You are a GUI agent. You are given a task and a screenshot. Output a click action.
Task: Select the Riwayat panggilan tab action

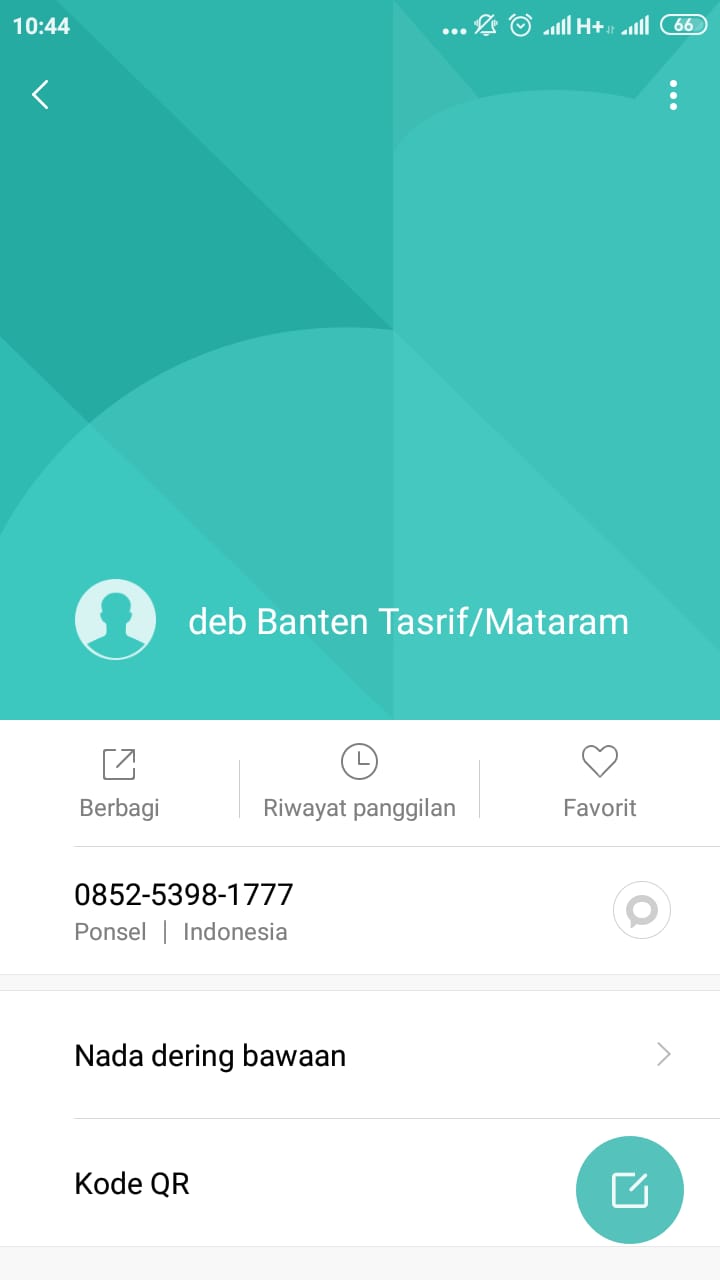tap(359, 780)
